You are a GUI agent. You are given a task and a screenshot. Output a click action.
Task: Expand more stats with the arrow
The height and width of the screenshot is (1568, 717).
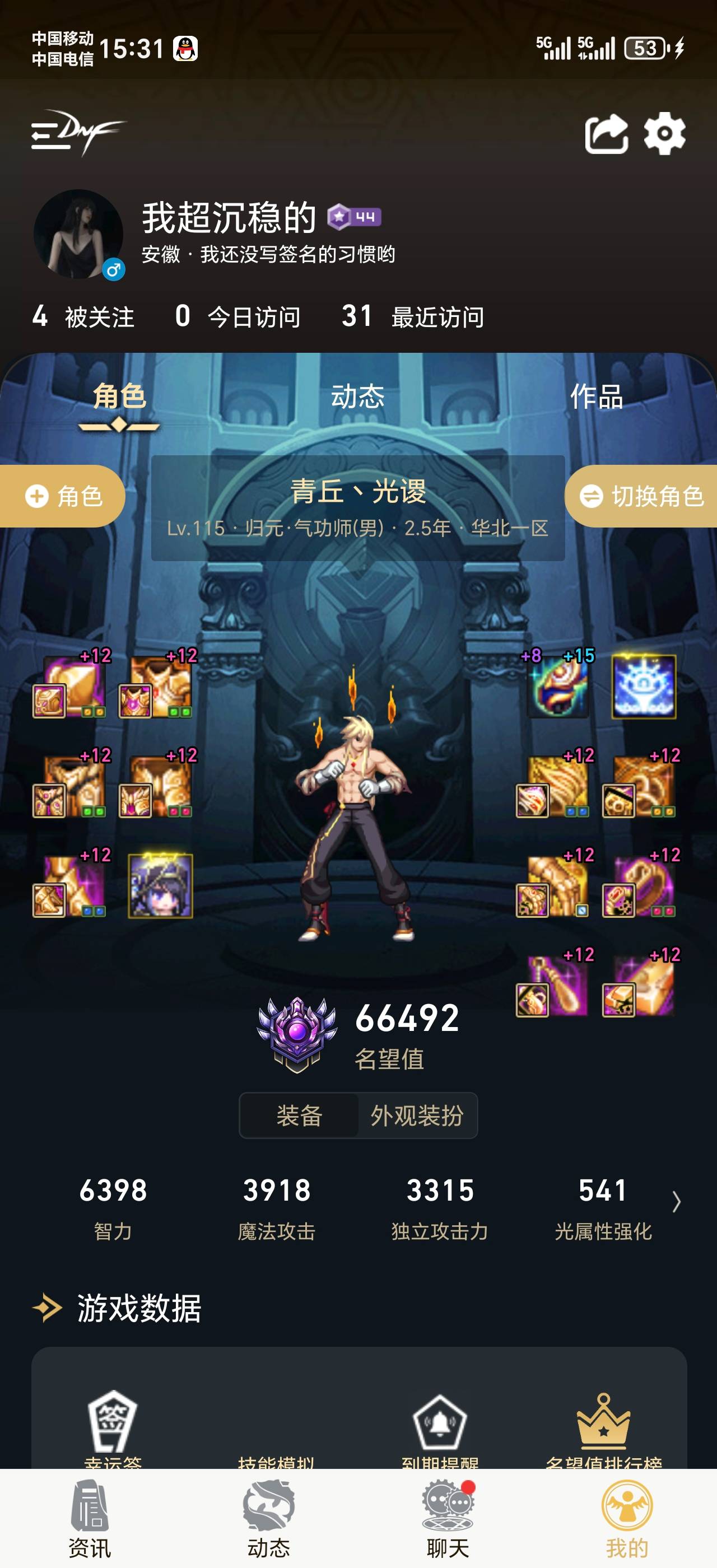click(676, 1201)
